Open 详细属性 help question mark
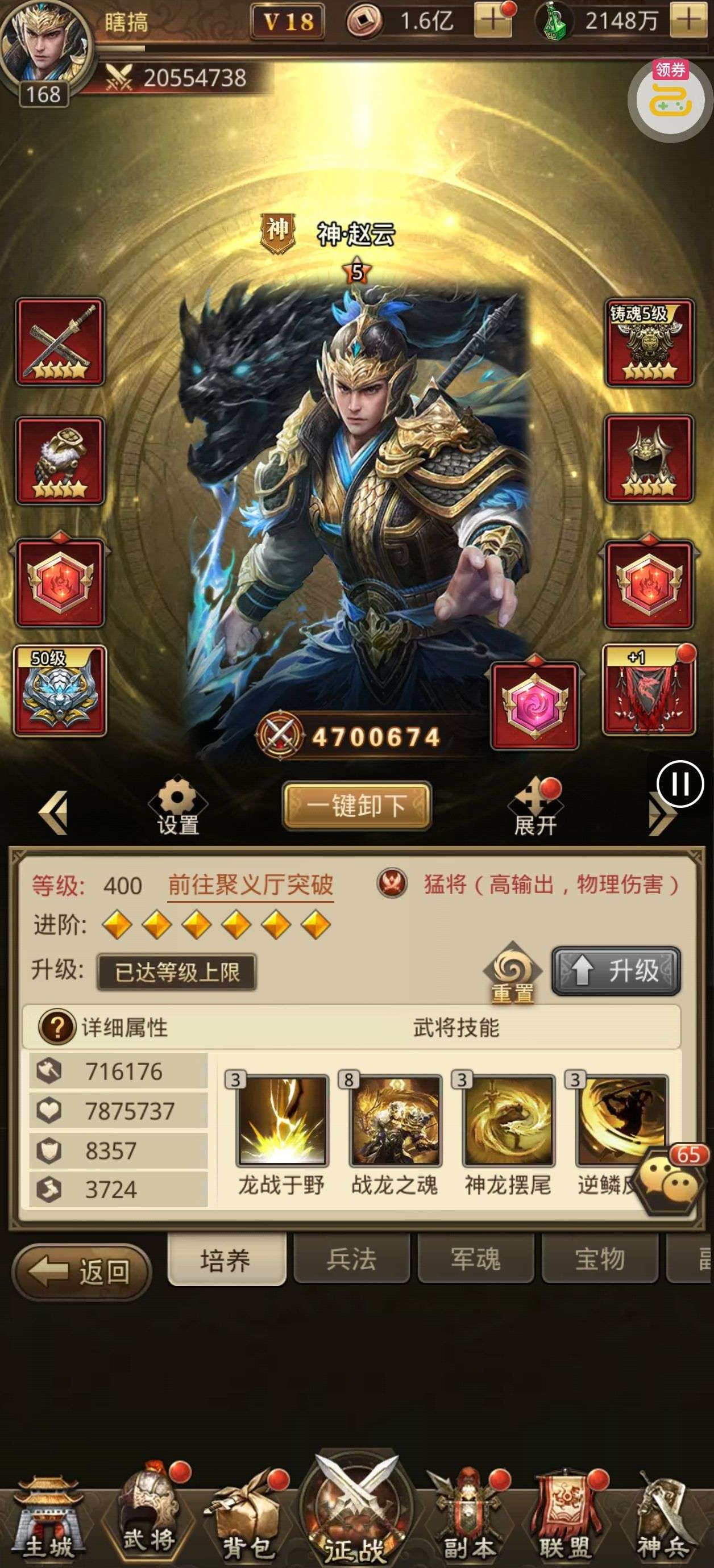714x1568 pixels. point(57,1027)
